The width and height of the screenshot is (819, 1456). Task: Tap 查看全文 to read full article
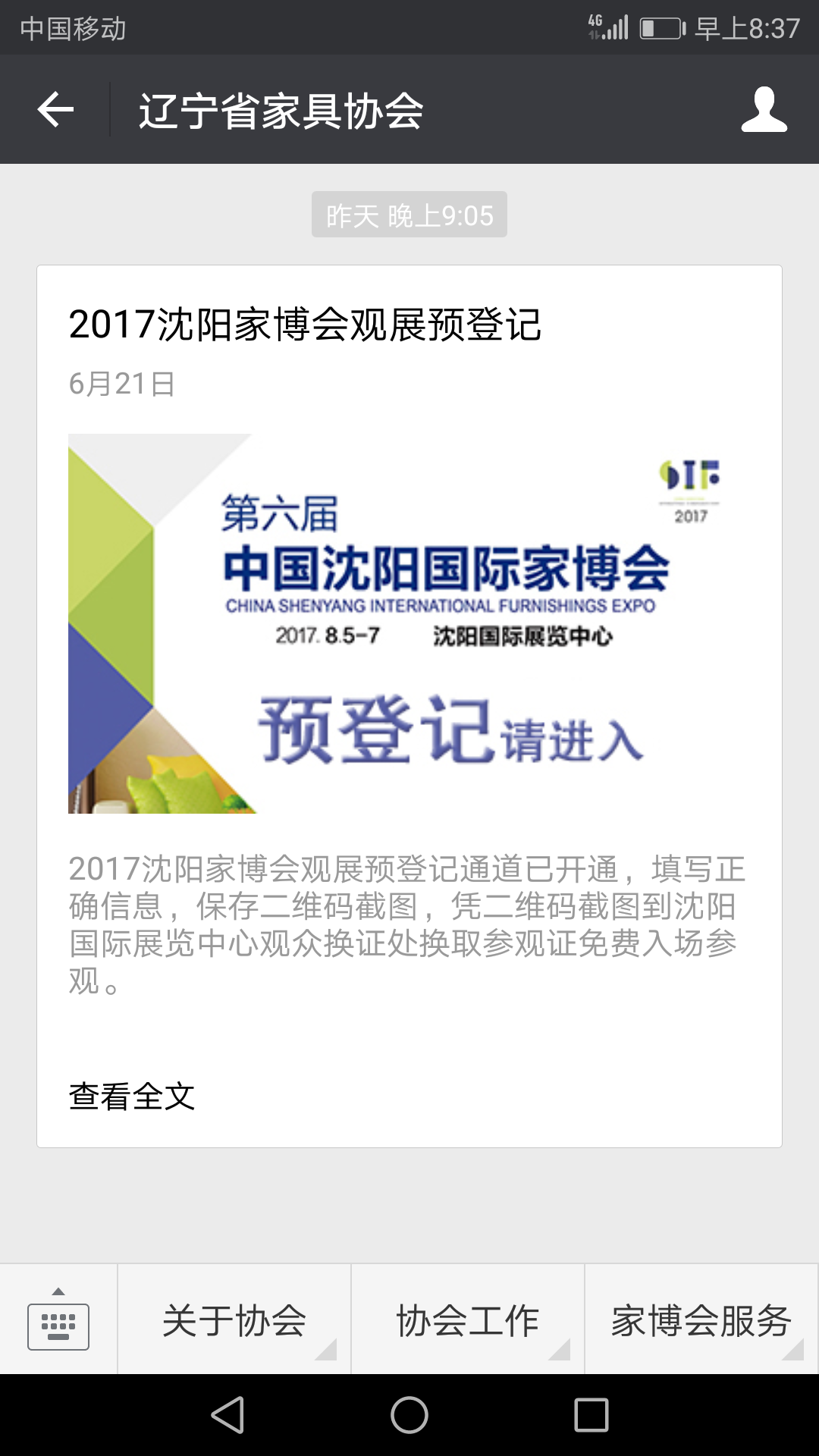click(132, 1096)
